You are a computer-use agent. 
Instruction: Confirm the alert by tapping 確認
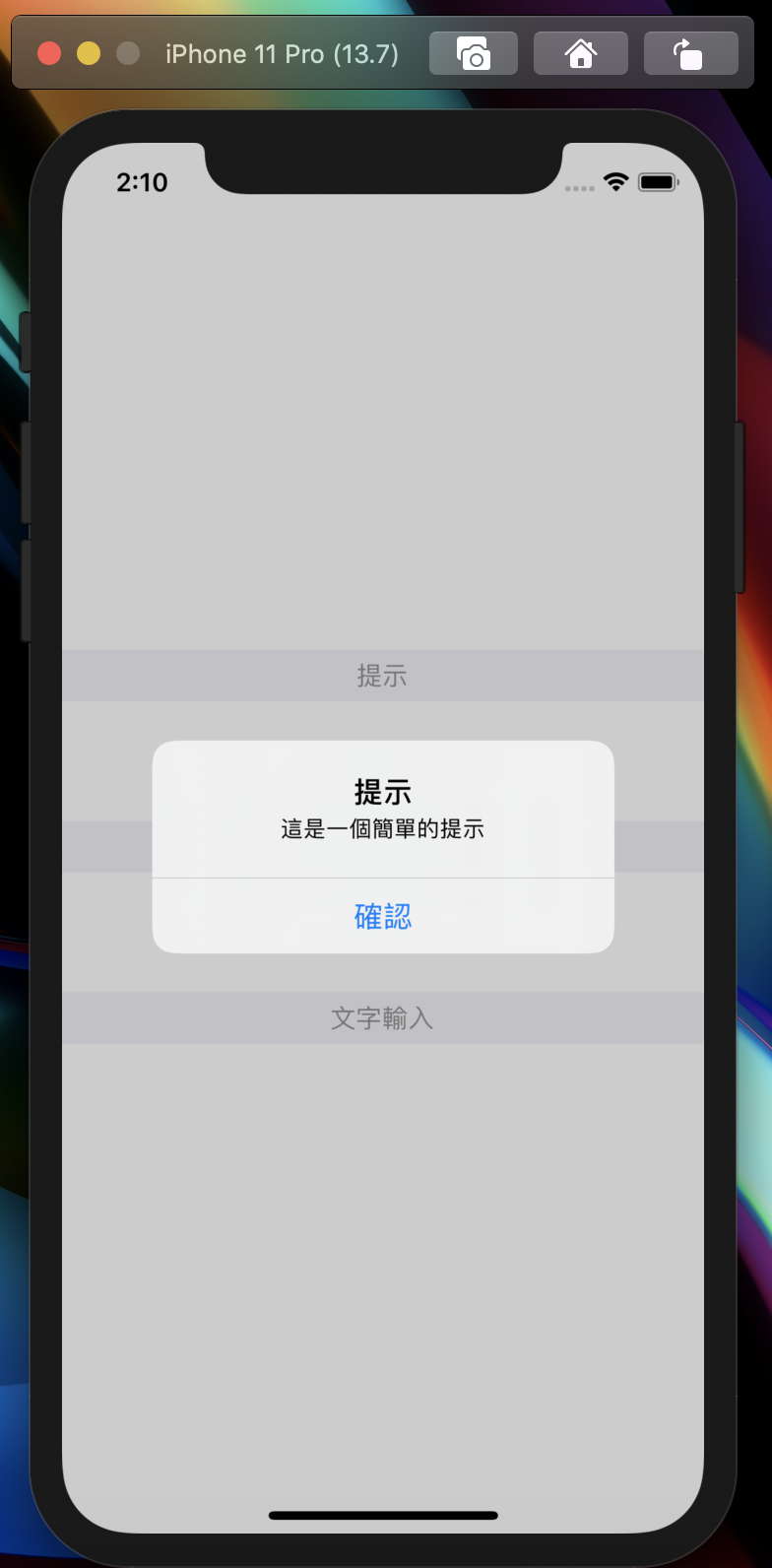[383, 916]
